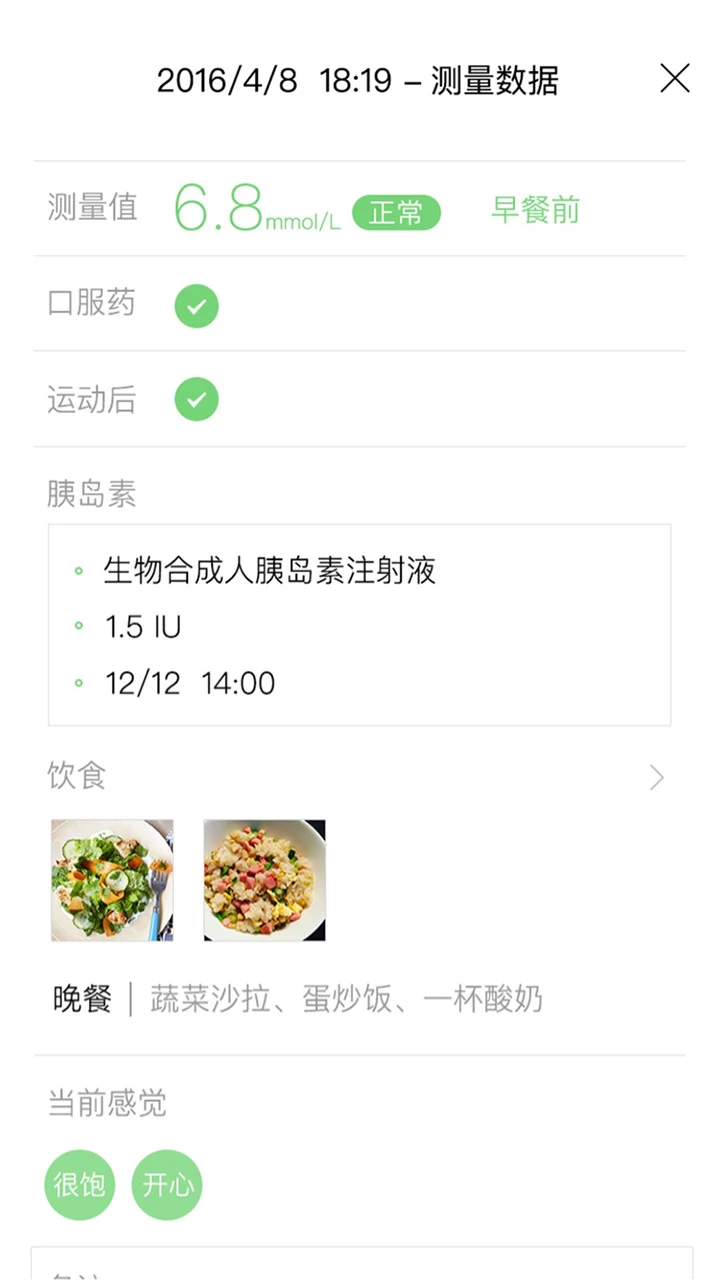This screenshot has width=720, height=1280.
Task: Expand the 饮食 diet section
Action: click(x=76, y=777)
